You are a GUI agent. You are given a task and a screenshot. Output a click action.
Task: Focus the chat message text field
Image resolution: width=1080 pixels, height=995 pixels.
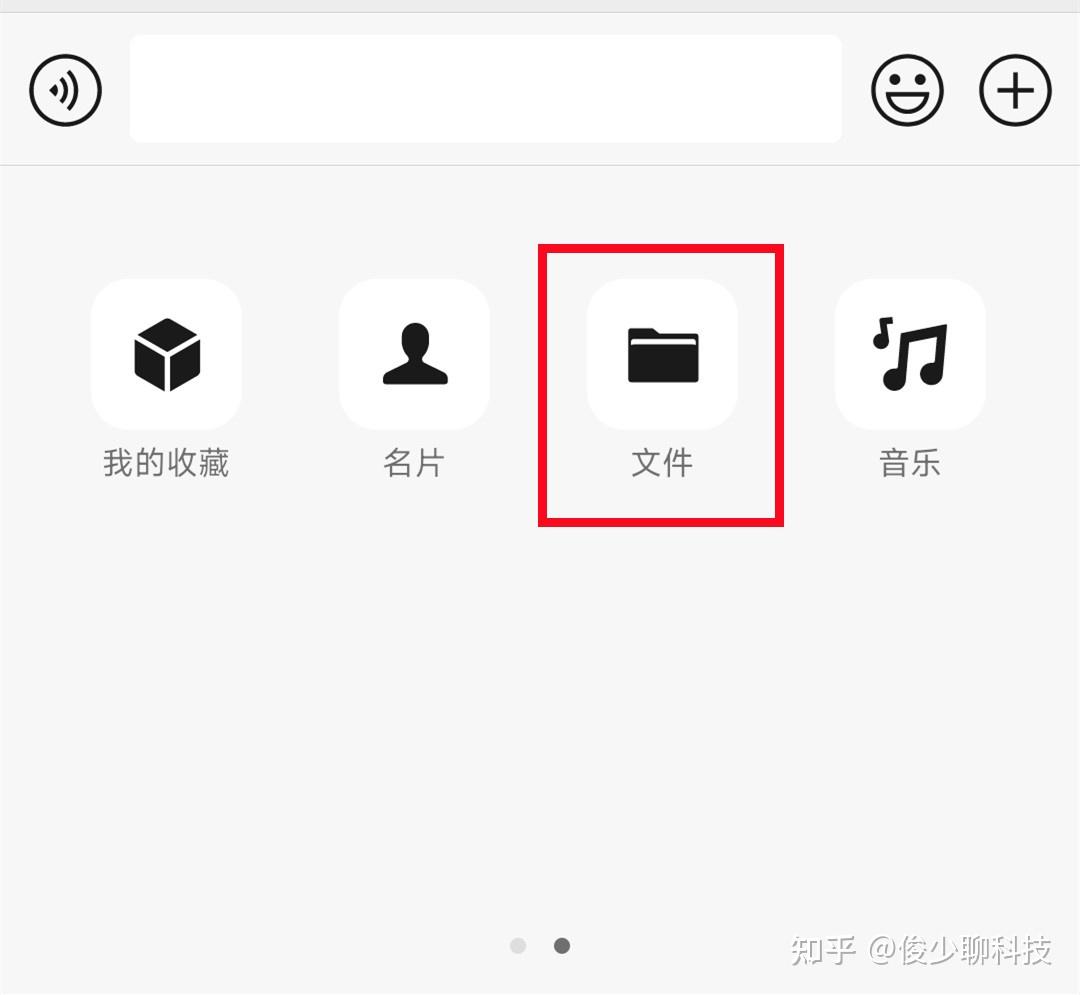click(x=485, y=89)
